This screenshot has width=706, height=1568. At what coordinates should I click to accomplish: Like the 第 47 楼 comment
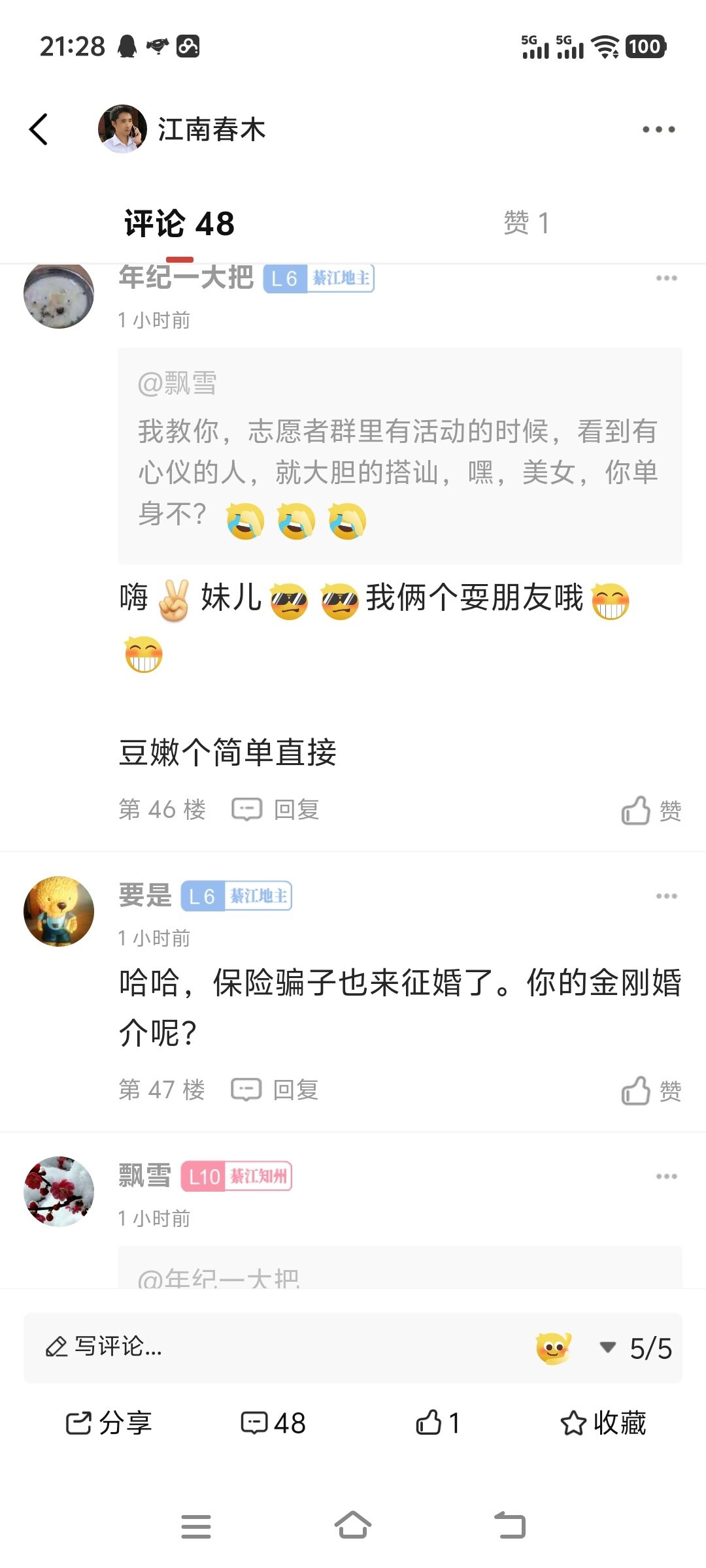[651, 1090]
